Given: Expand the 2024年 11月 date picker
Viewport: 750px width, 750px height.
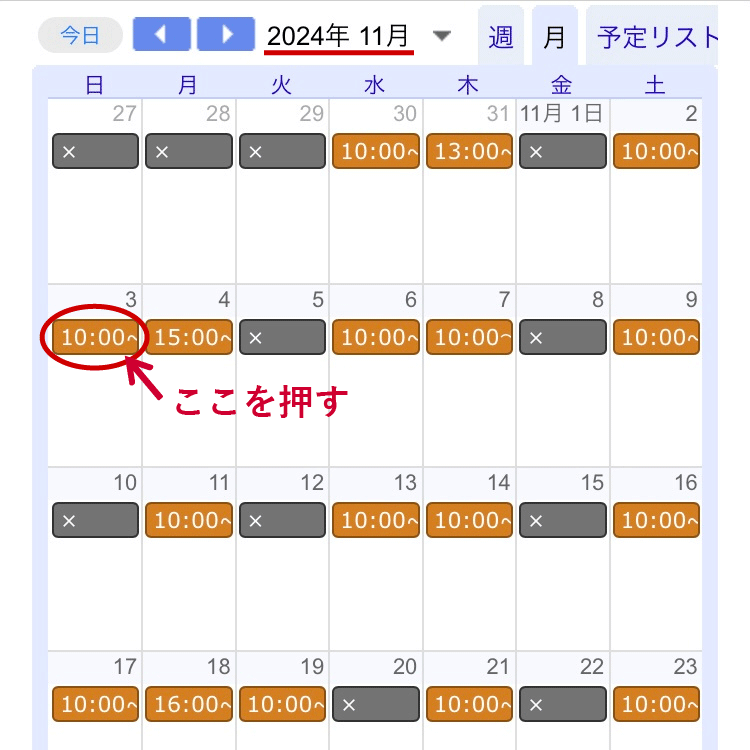Looking at the screenshot, I should click(442, 36).
